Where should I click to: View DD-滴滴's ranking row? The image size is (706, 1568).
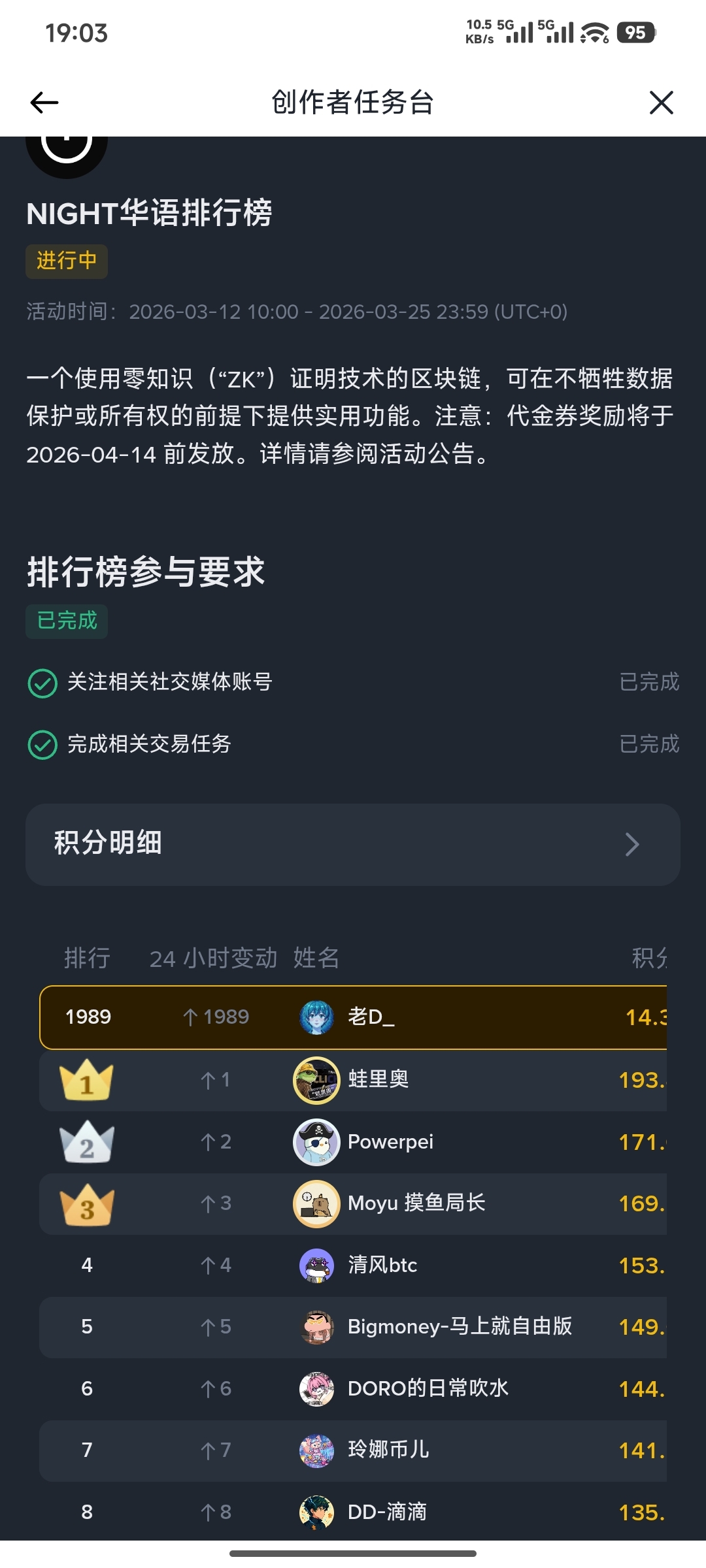[386, 1512]
